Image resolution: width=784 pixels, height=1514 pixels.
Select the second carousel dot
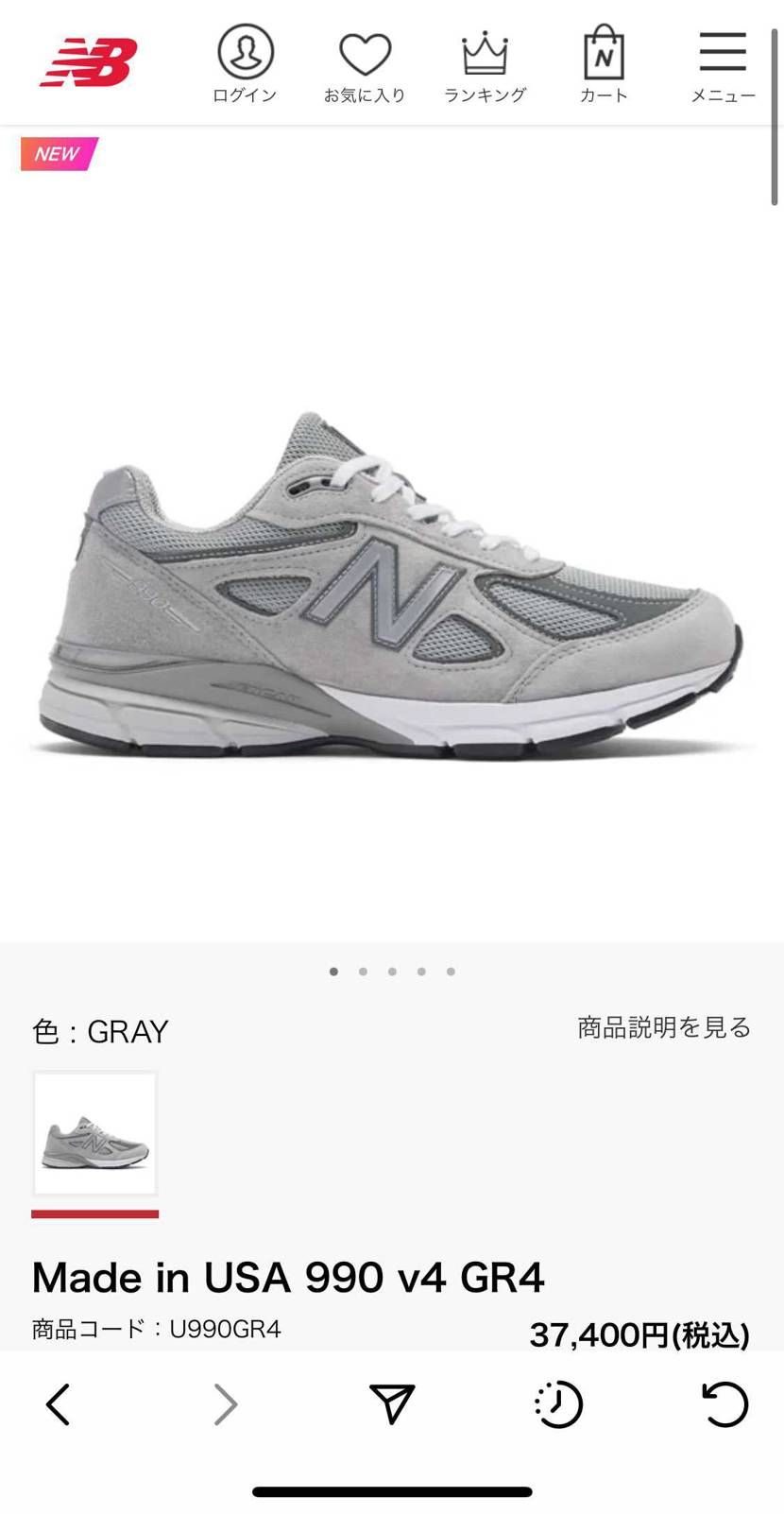(363, 971)
